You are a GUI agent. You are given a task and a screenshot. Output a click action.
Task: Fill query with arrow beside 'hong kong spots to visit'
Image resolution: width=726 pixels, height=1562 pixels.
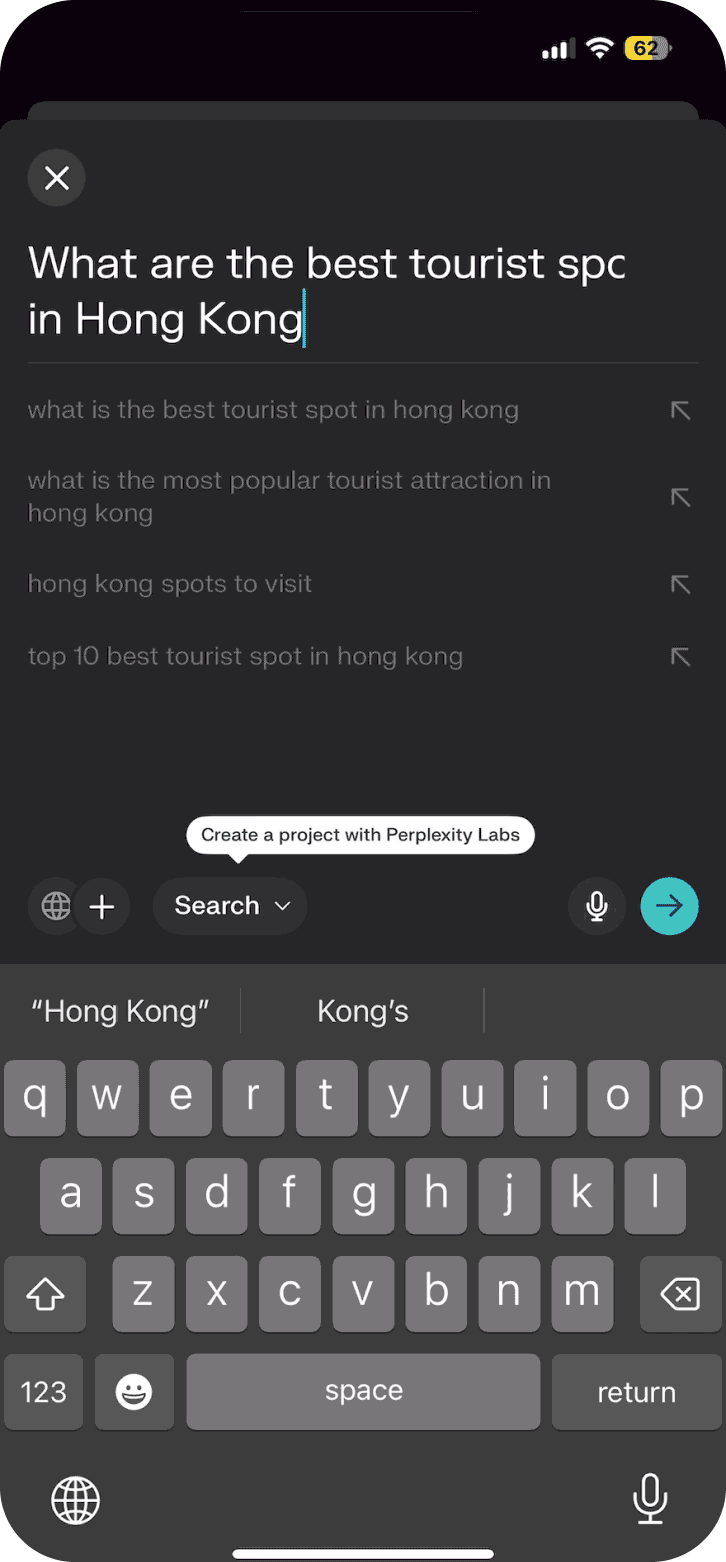[680, 585]
